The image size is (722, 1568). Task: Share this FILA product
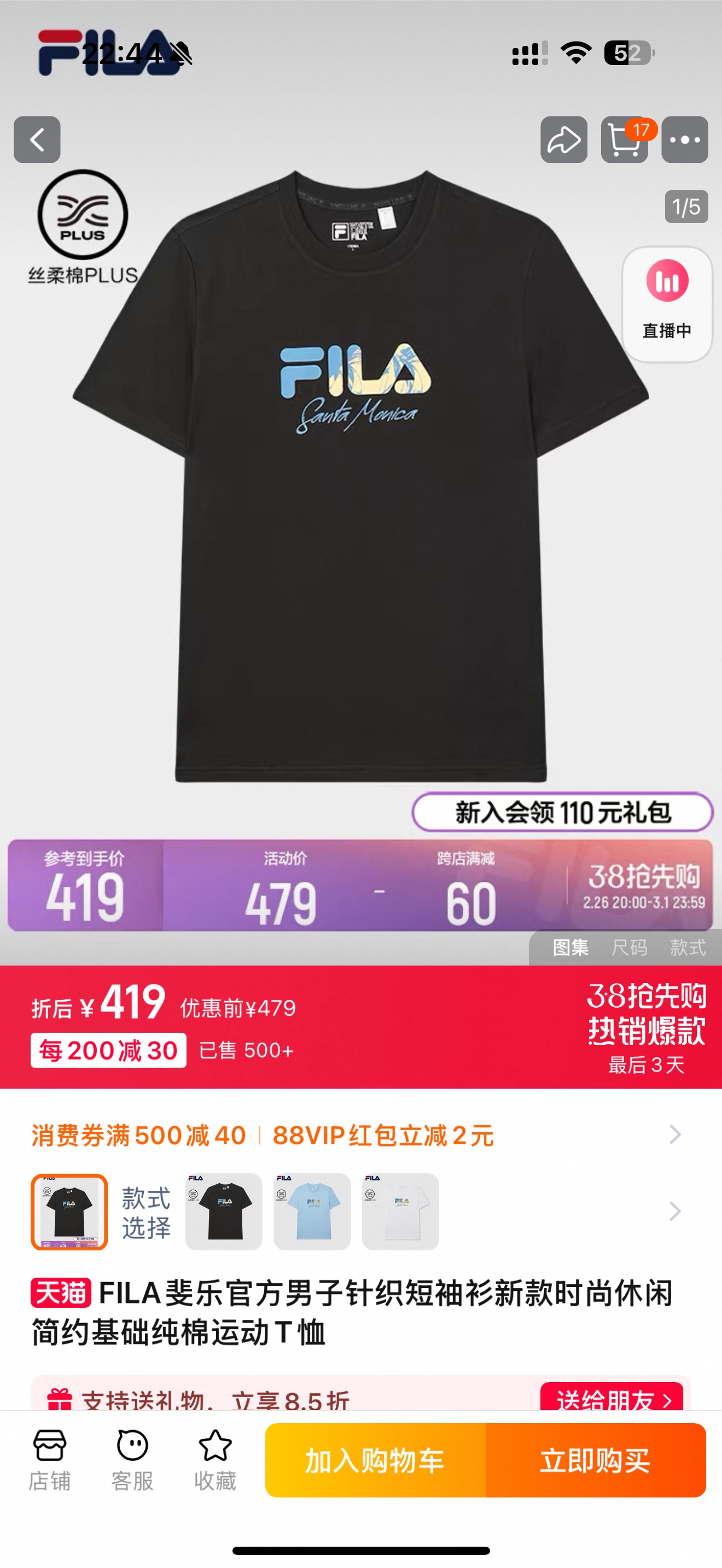[x=564, y=139]
